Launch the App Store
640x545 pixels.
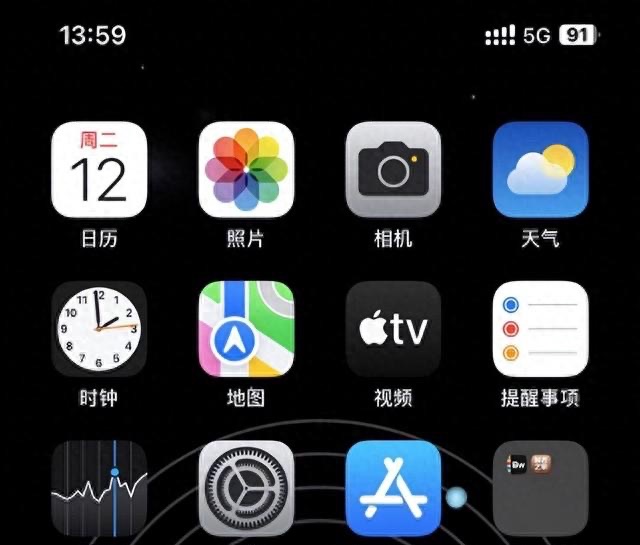point(393,490)
